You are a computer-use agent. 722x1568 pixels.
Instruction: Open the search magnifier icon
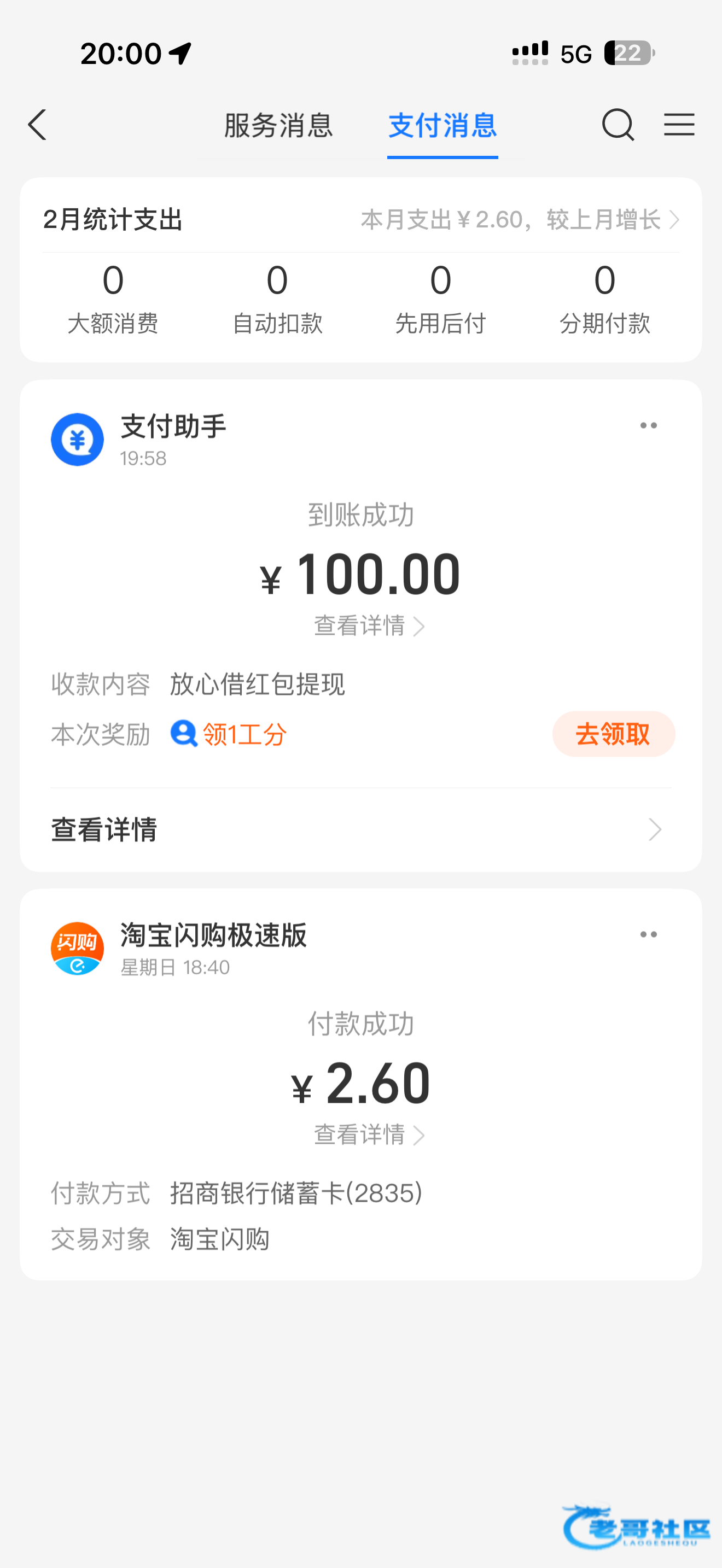[618, 125]
